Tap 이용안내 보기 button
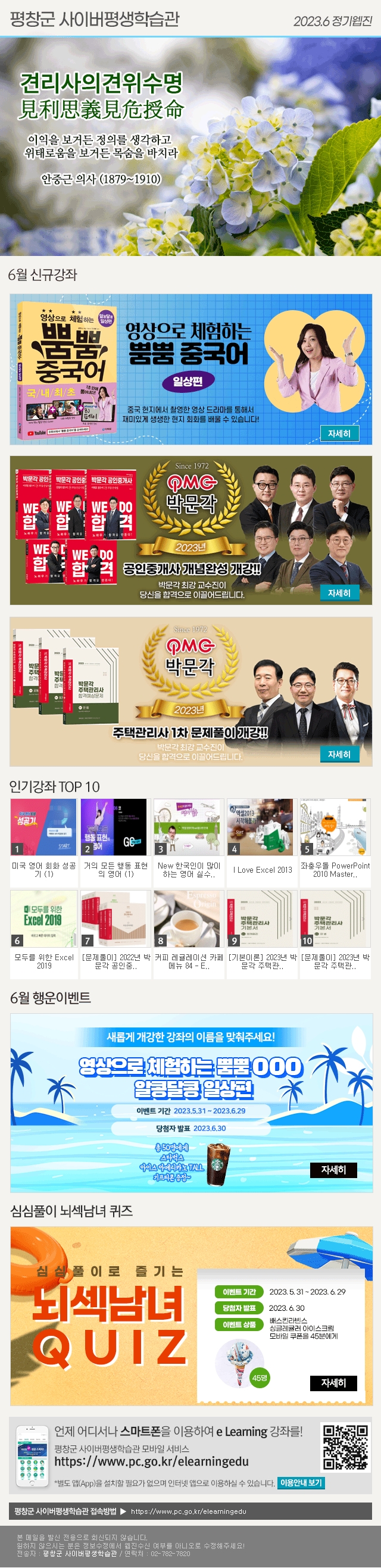The width and height of the screenshot is (381, 1568). pyautogui.click(x=301, y=1482)
